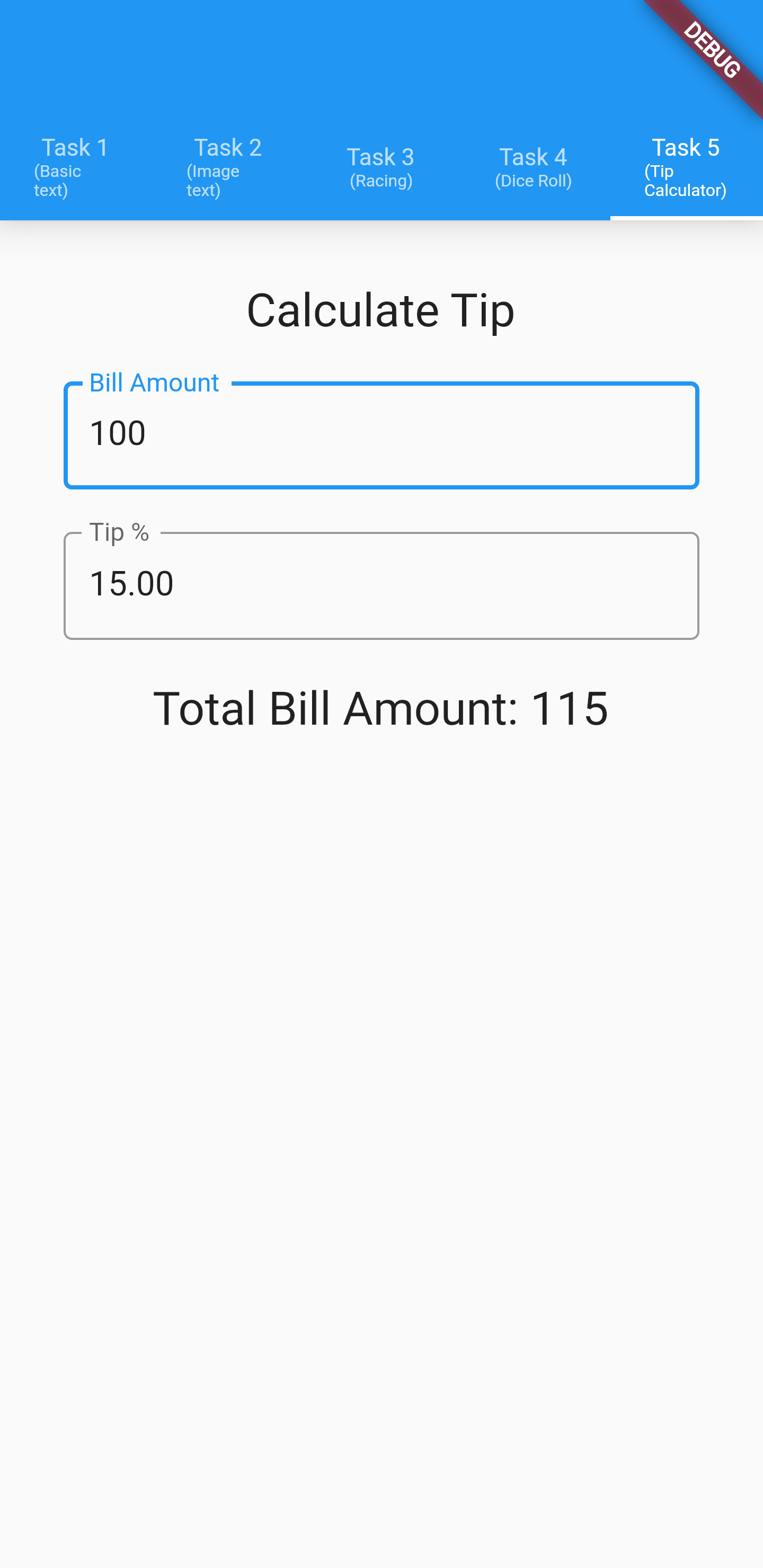
Task: Open the Task 2 Image text tab
Action: tap(228, 167)
